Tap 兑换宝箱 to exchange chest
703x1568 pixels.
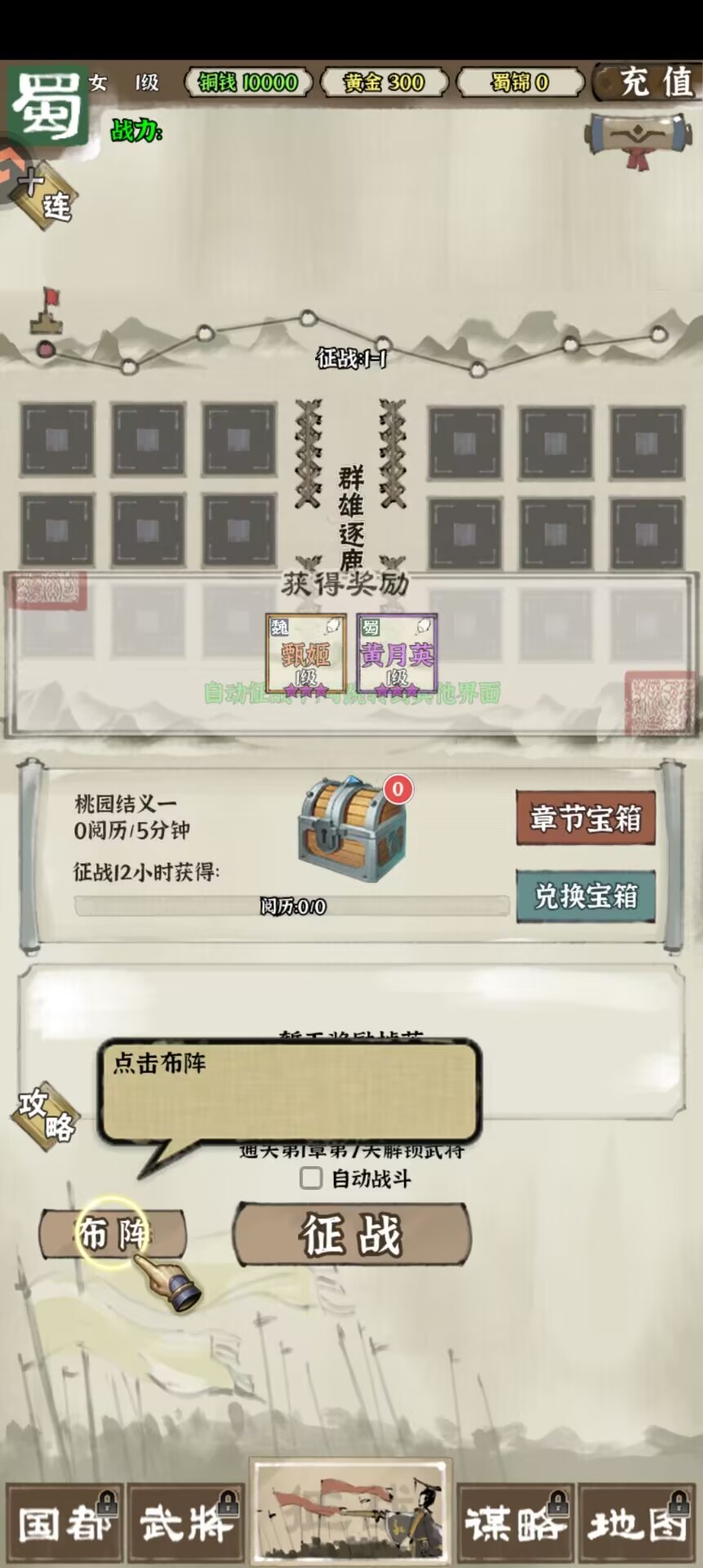tap(585, 896)
